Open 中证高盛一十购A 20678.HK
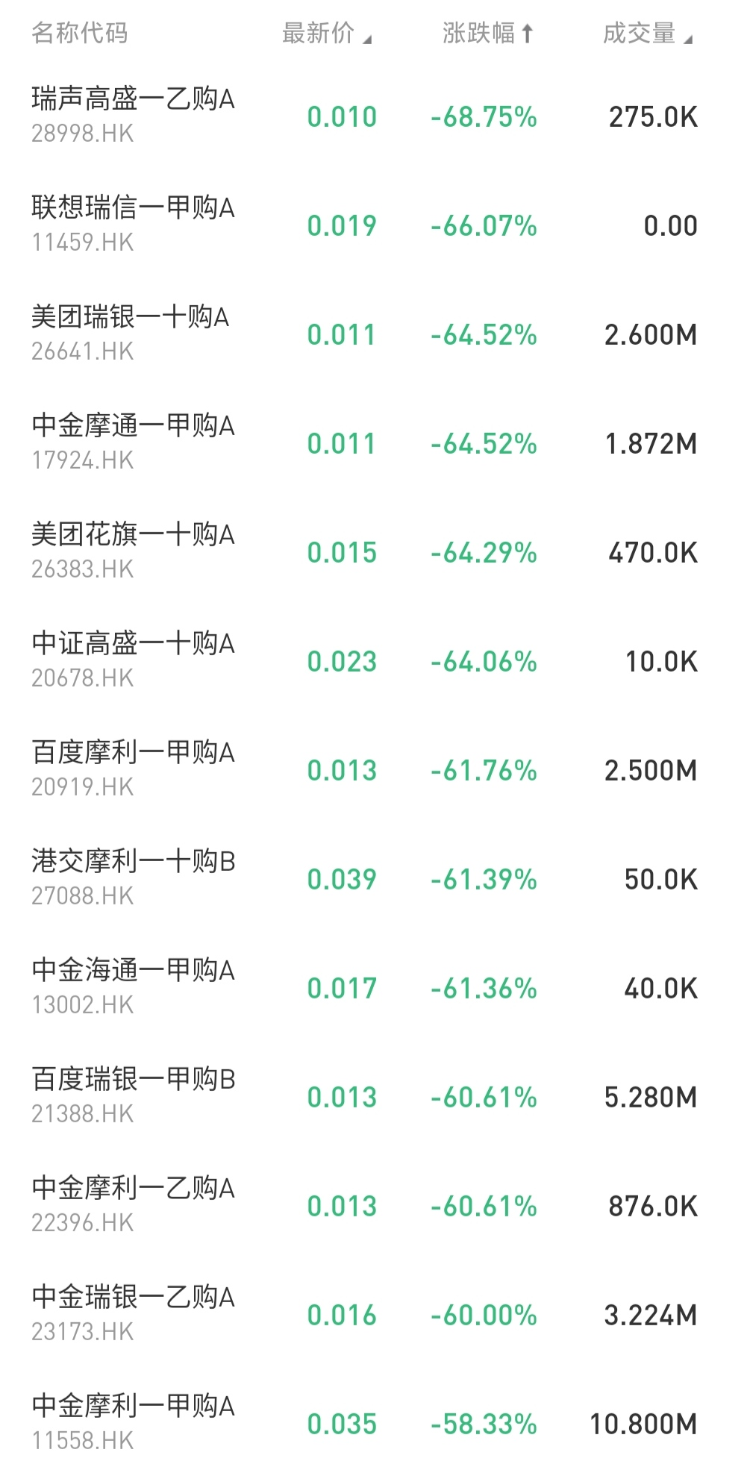Viewport: 750px width, 1473px height. tap(375, 661)
